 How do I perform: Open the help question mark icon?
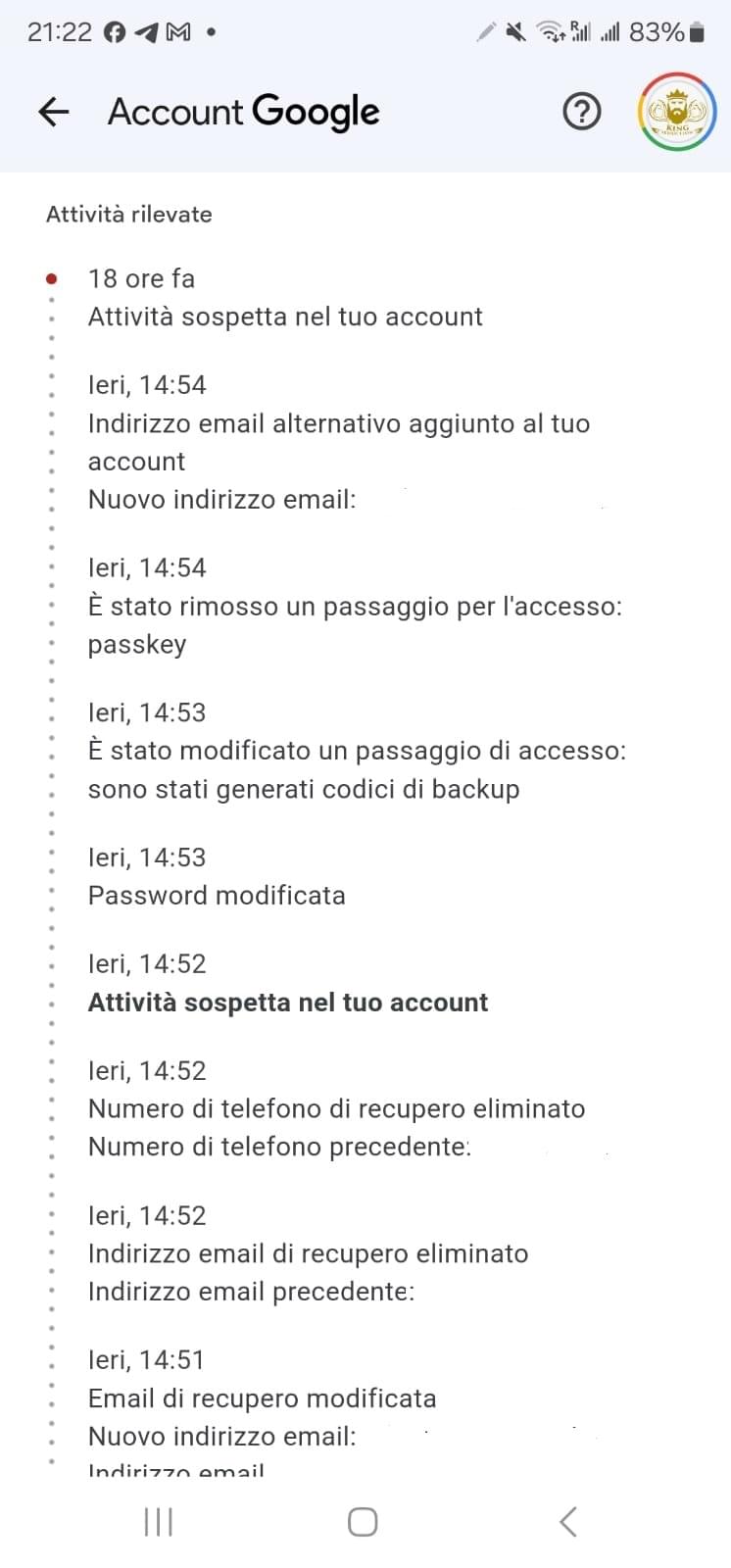(x=581, y=112)
